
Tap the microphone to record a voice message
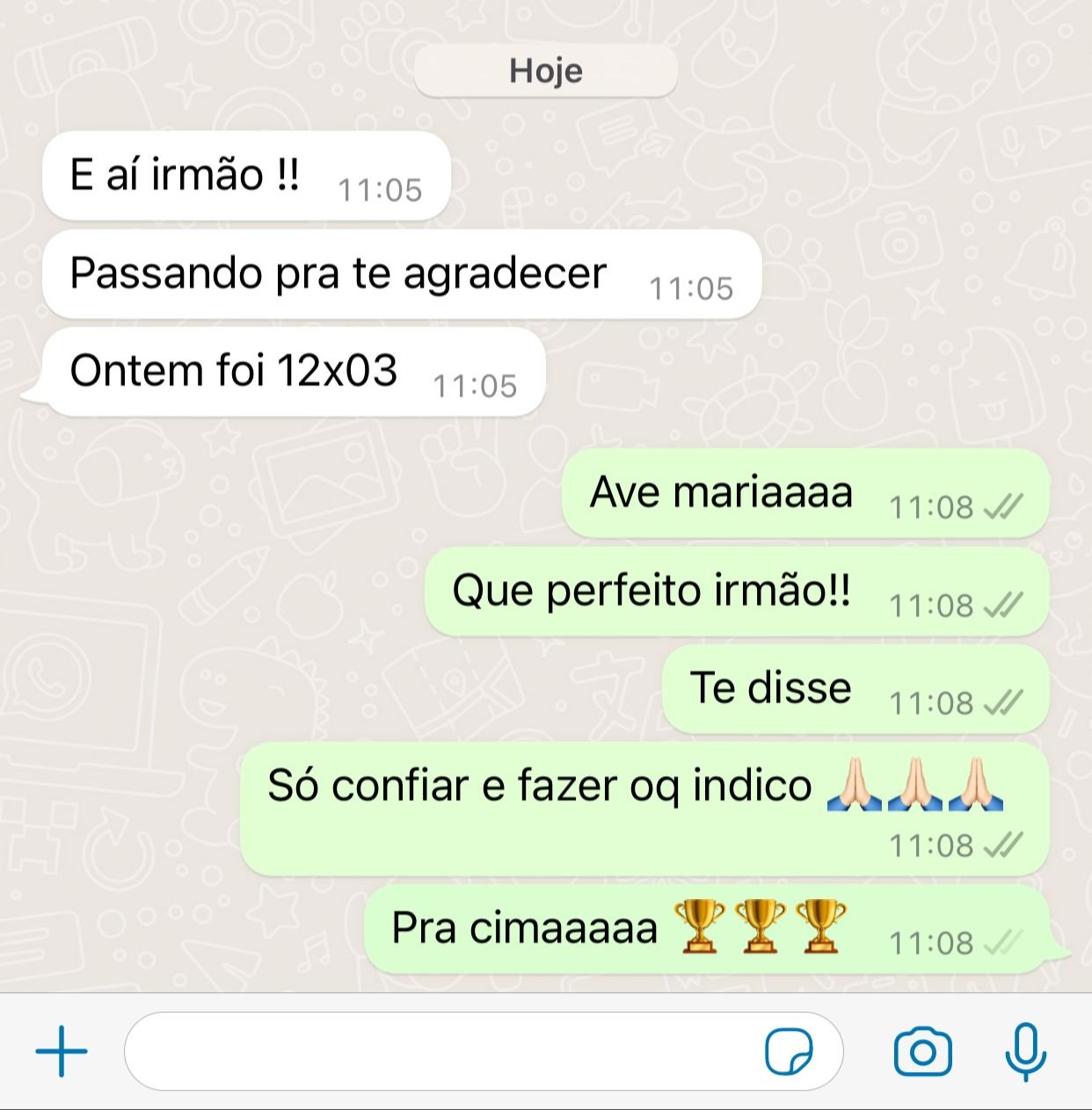(1025, 1051)
